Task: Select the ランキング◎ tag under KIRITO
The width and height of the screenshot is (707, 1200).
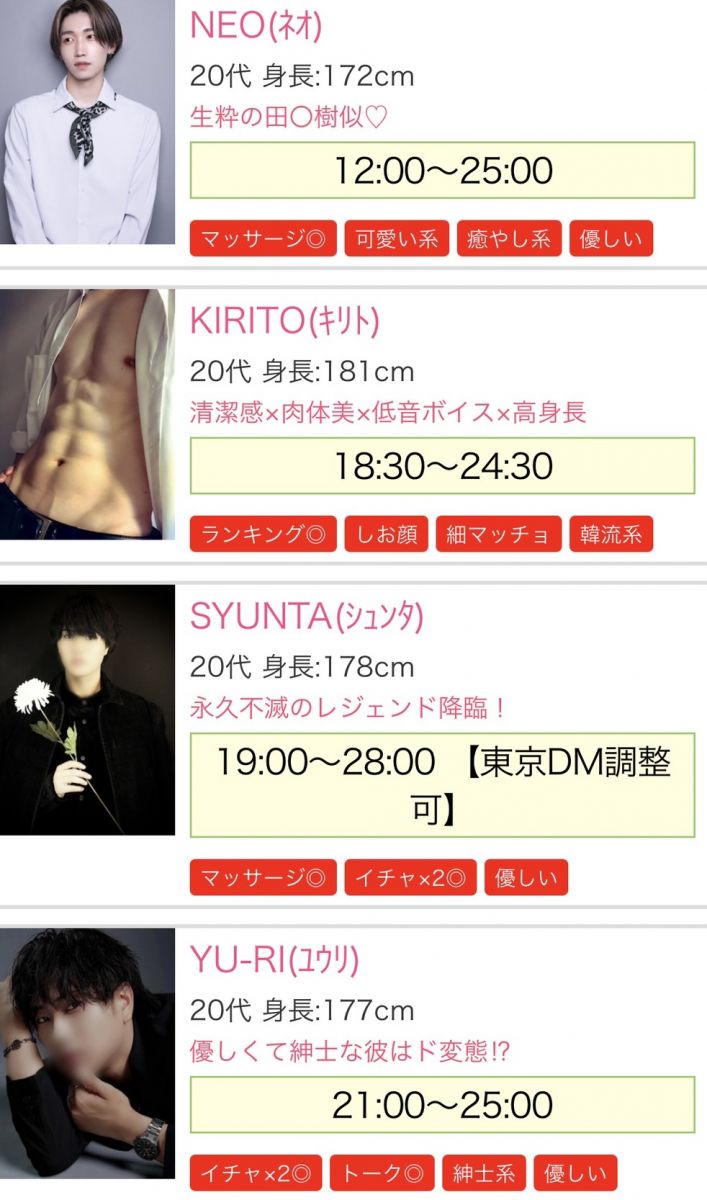Action: [263, 534]
